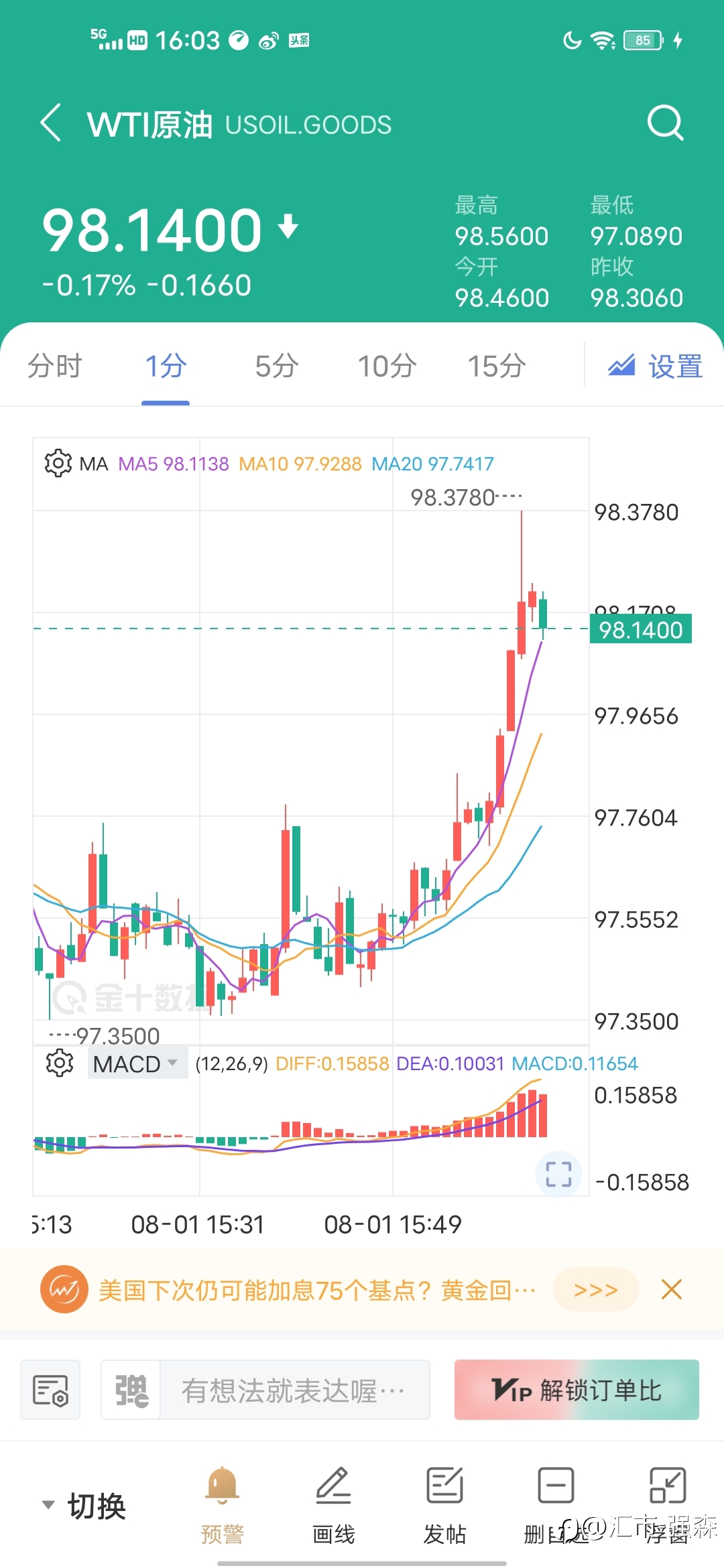
Task: Create a post with 发帖
Action: pos(444,1506)
